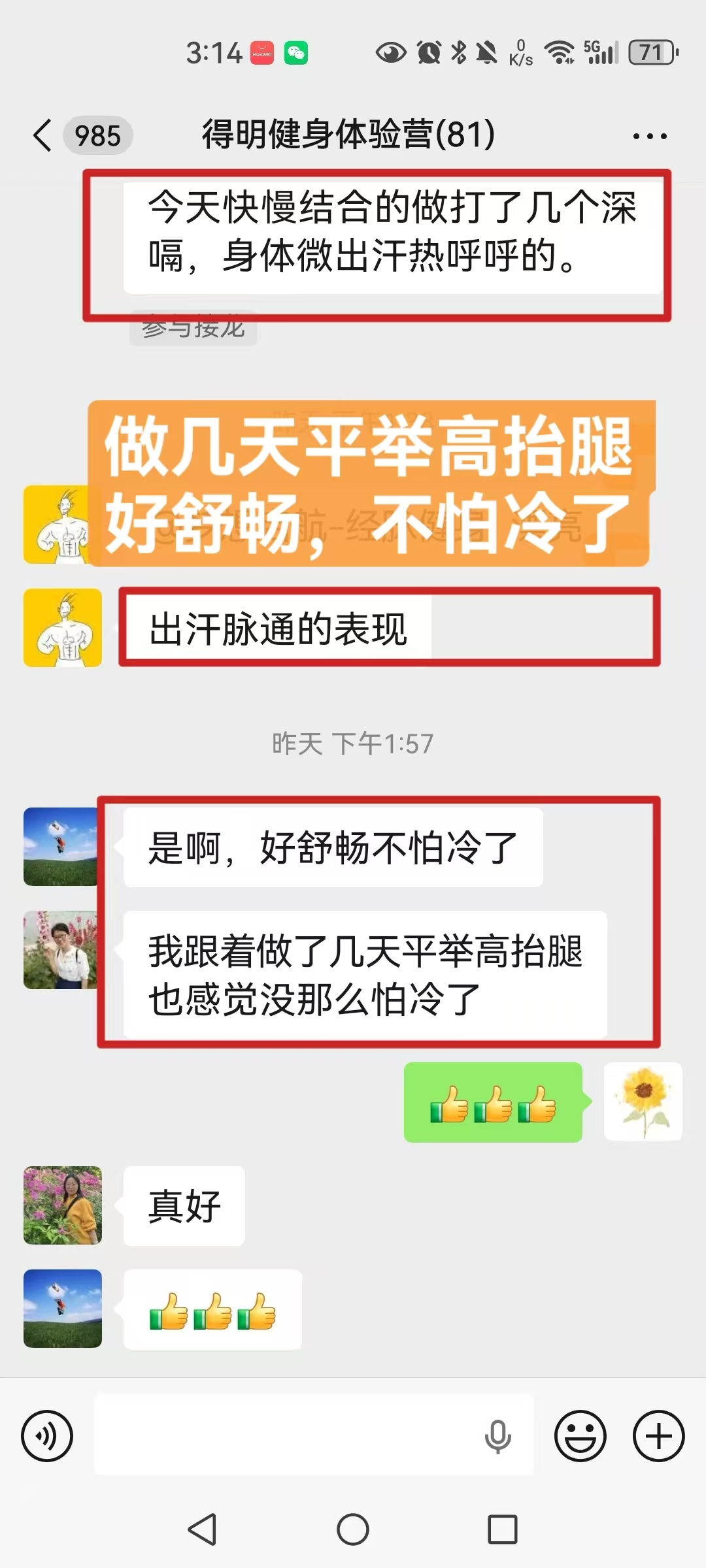This screenshot has width=706, height=1568.
Task: Open the emoji sticker panel
Action: coord(580,1435)
